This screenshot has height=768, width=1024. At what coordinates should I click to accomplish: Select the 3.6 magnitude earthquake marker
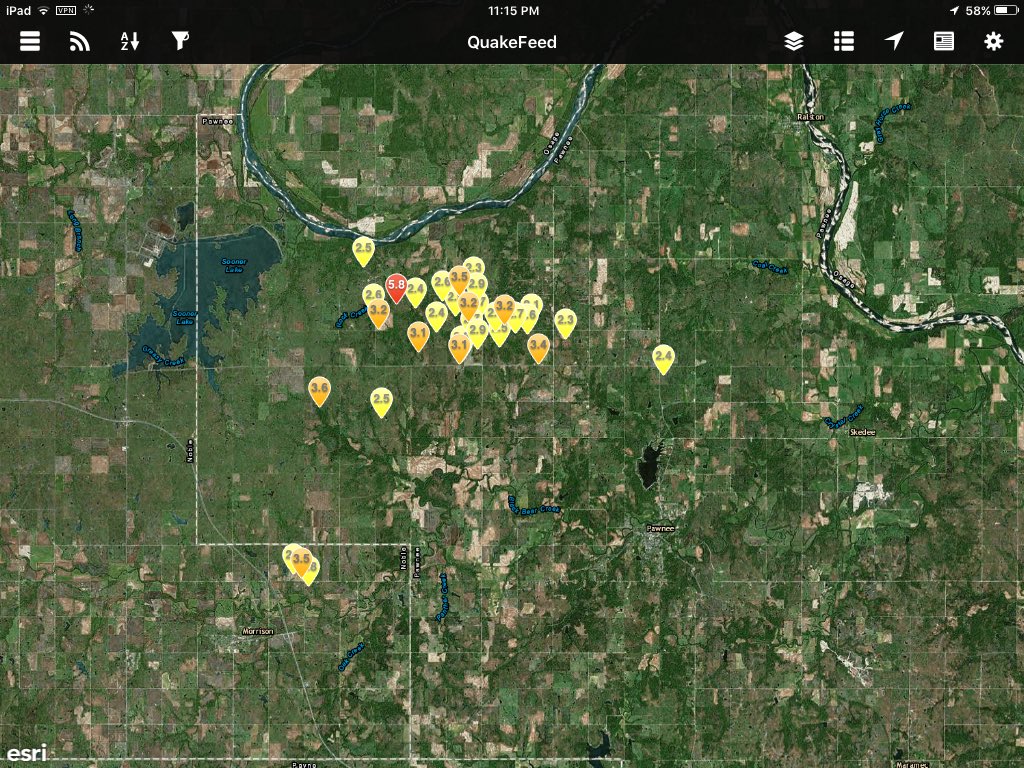(320, 389)
